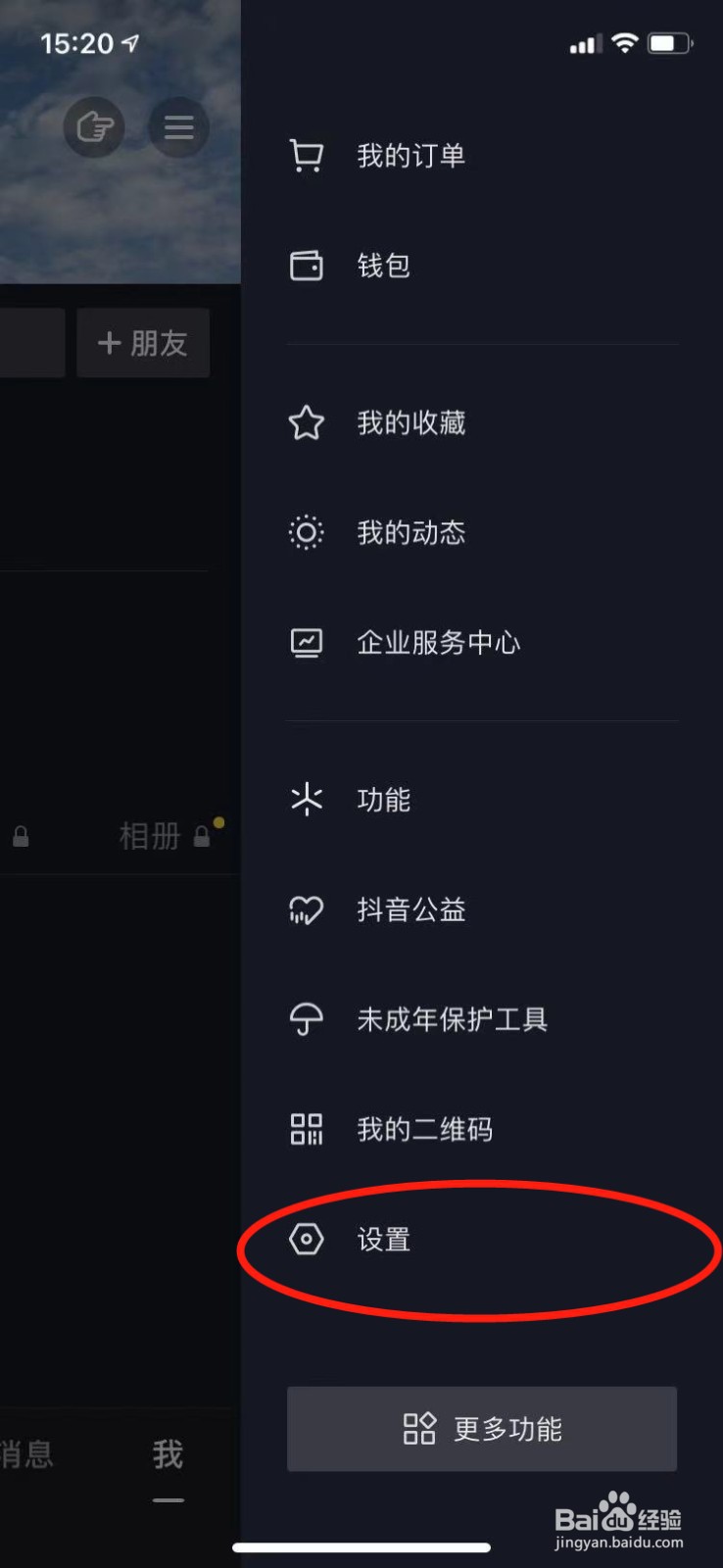Image resolution: width=723 pixels, height=1568 pixels.
Task: Open 钱包 using the wallet icon
Action: tap(307, 265)
